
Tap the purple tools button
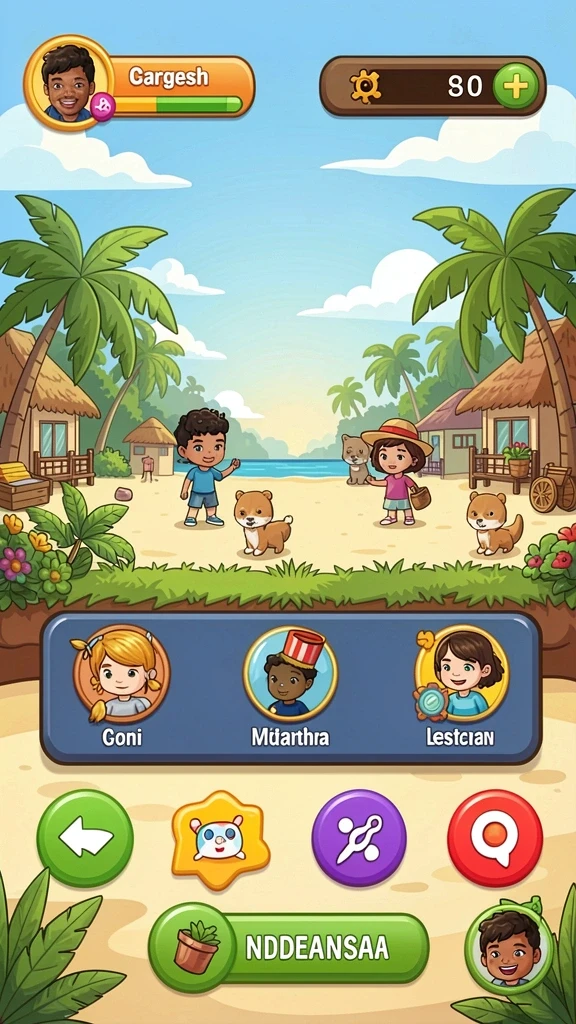point(359,838)
